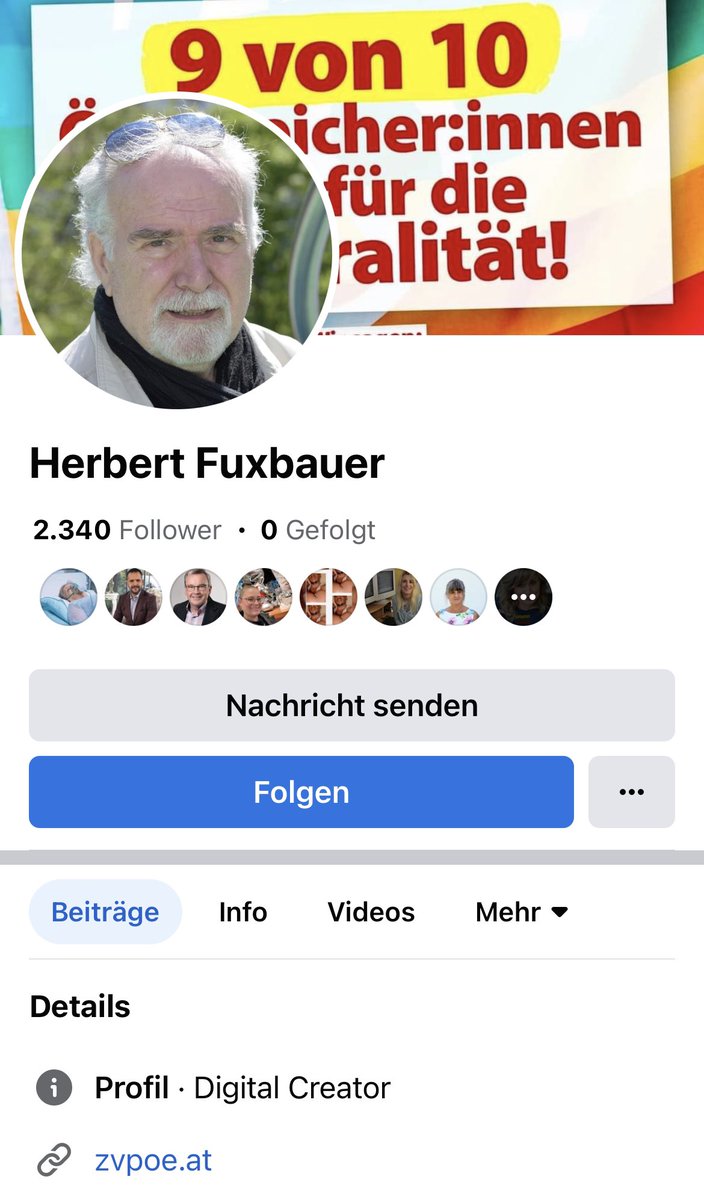The image size is (704, 1200).
Task: Switch to the Info tab
Action: click(243, 912)
